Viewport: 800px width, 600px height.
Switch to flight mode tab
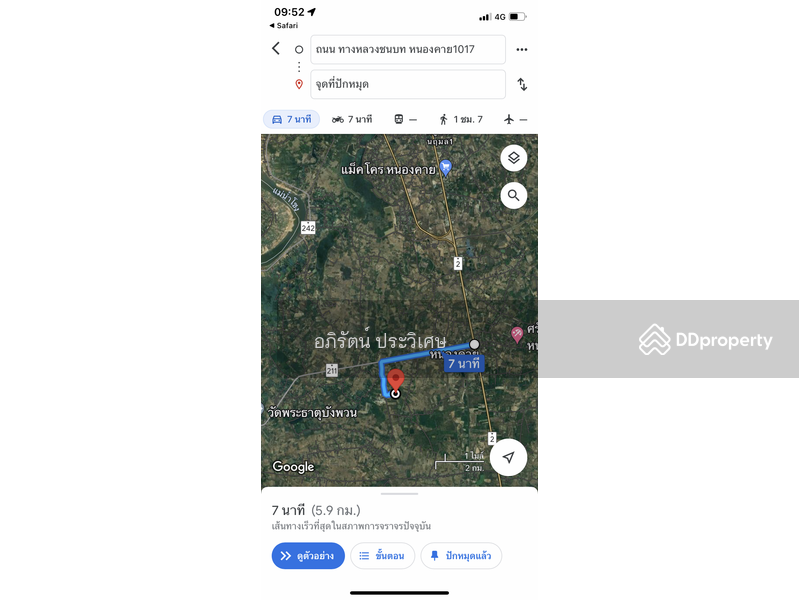515,119
